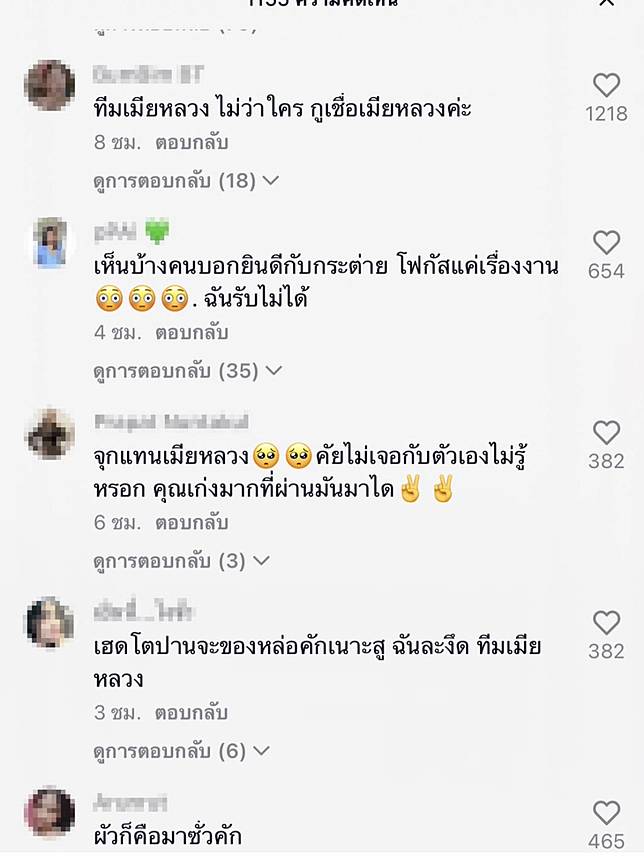Like the comment with 654 likes
The height and width of the screenshot is (857, 644).
[x=606, y=242]
